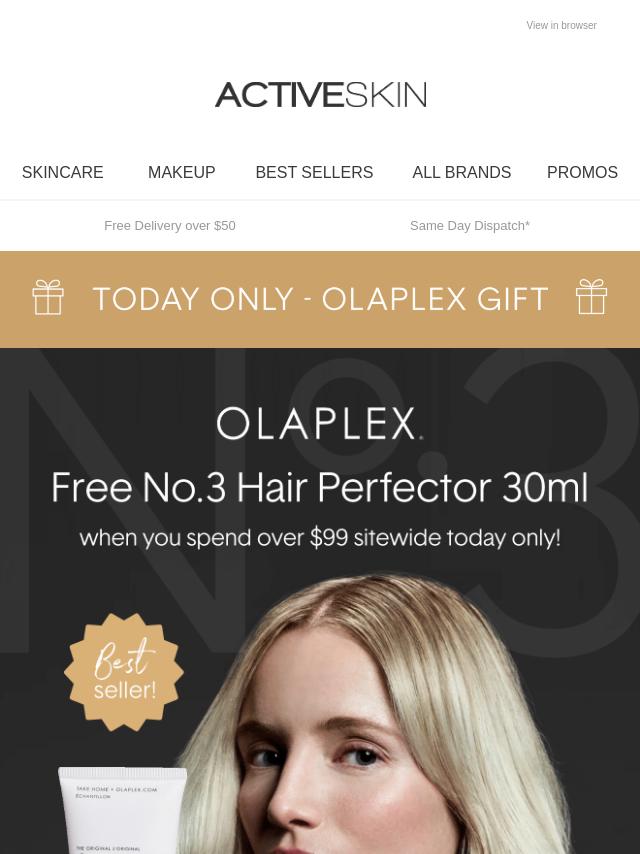Screen dimensions: 640x854
Task: Select the Makeup category
Action: click(x=182, y=173)
